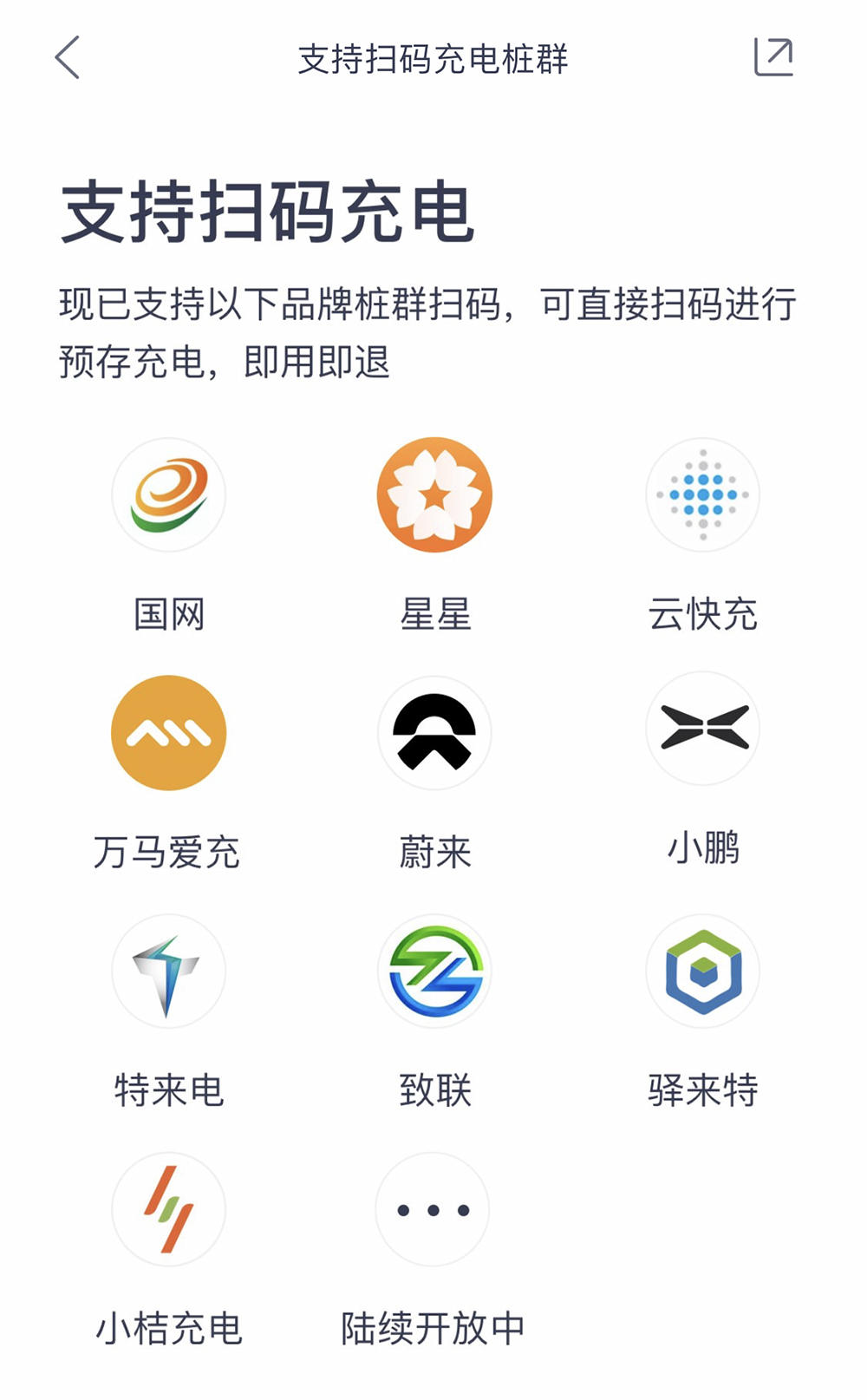Image resolution: width=867 pixels, height=1400 pixels.
Task: Open the 国网 State Grid charging brand icon
Action: pyautogui.click(x=169, y=493)
